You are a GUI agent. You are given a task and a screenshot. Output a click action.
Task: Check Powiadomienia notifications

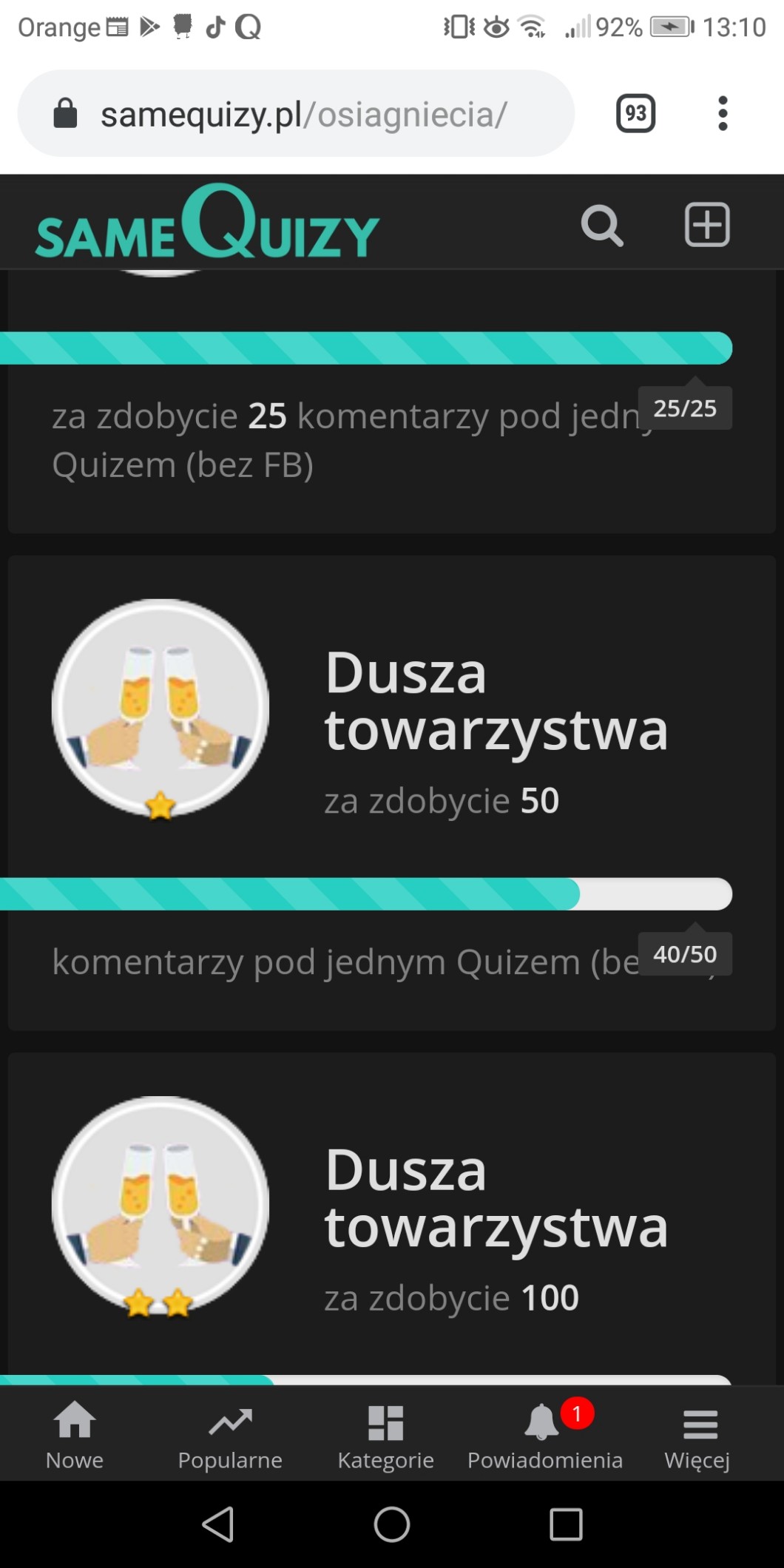click(545, 1436)
